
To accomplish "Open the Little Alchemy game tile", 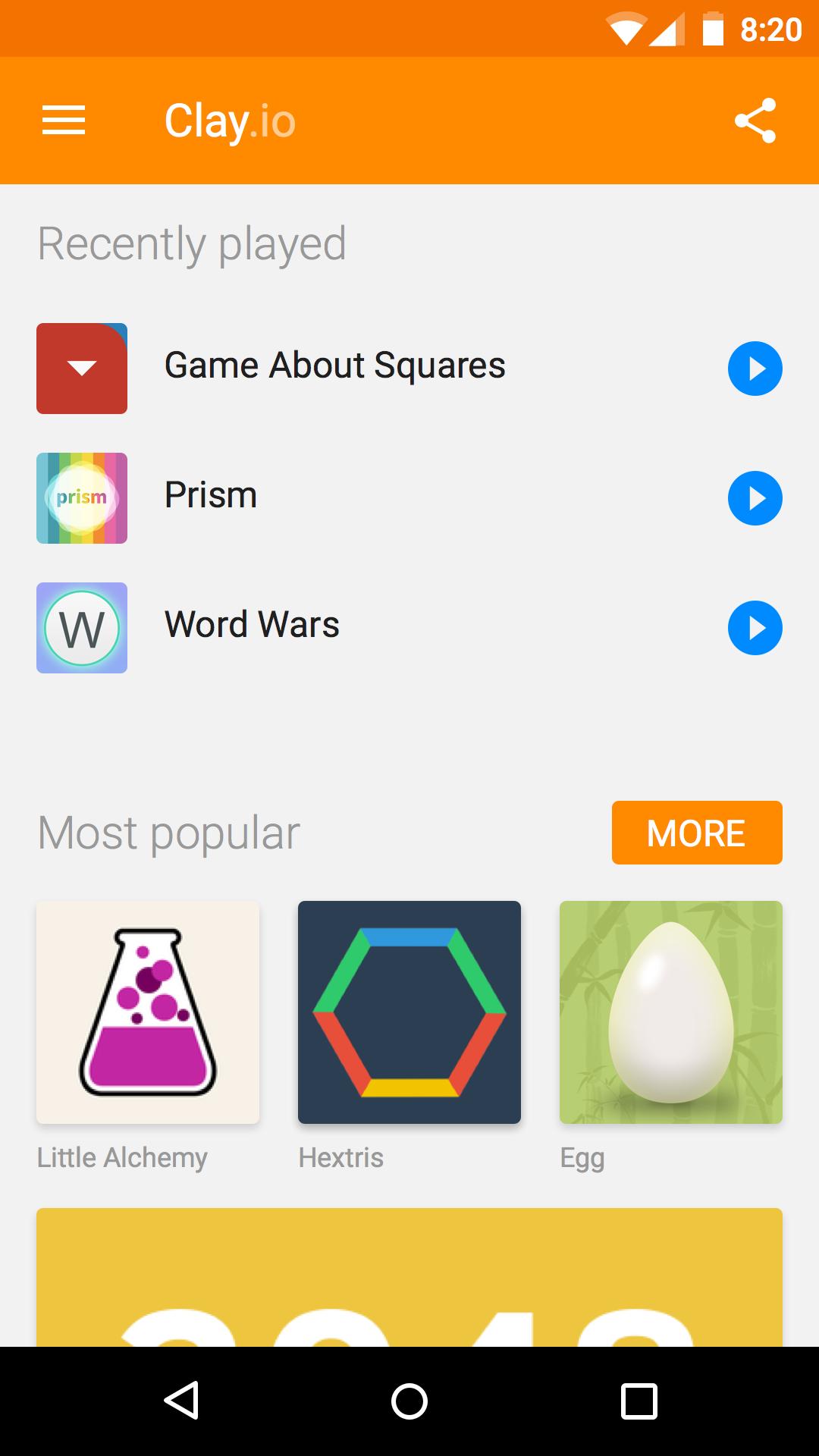I will coord(148,1012).
